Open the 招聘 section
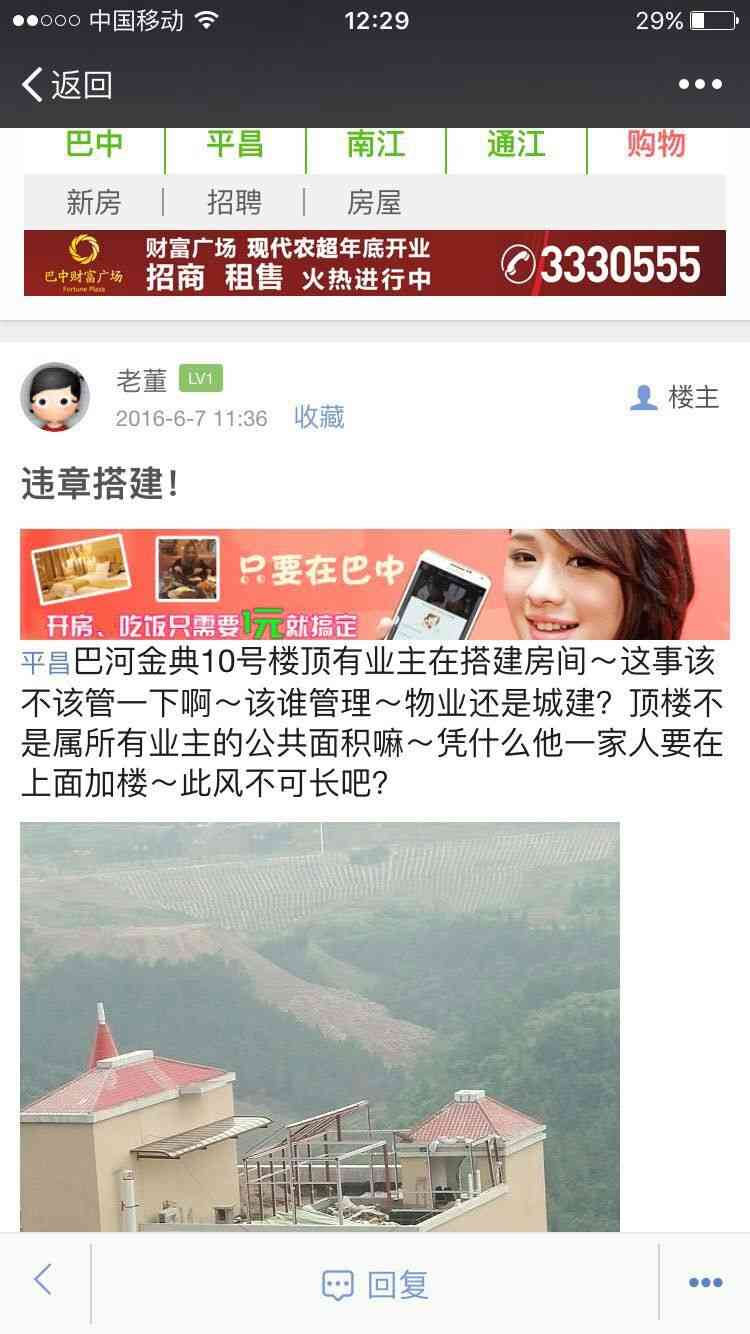The width and height of the screenshot is (750, 1334). (234, 203)
